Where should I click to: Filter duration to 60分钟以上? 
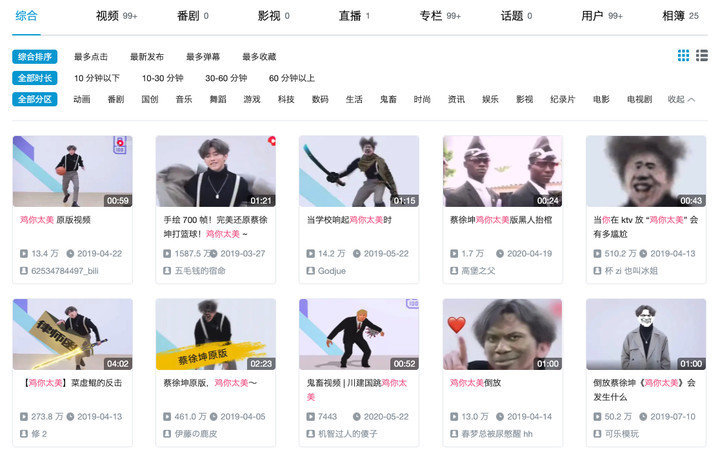point(291,78)
